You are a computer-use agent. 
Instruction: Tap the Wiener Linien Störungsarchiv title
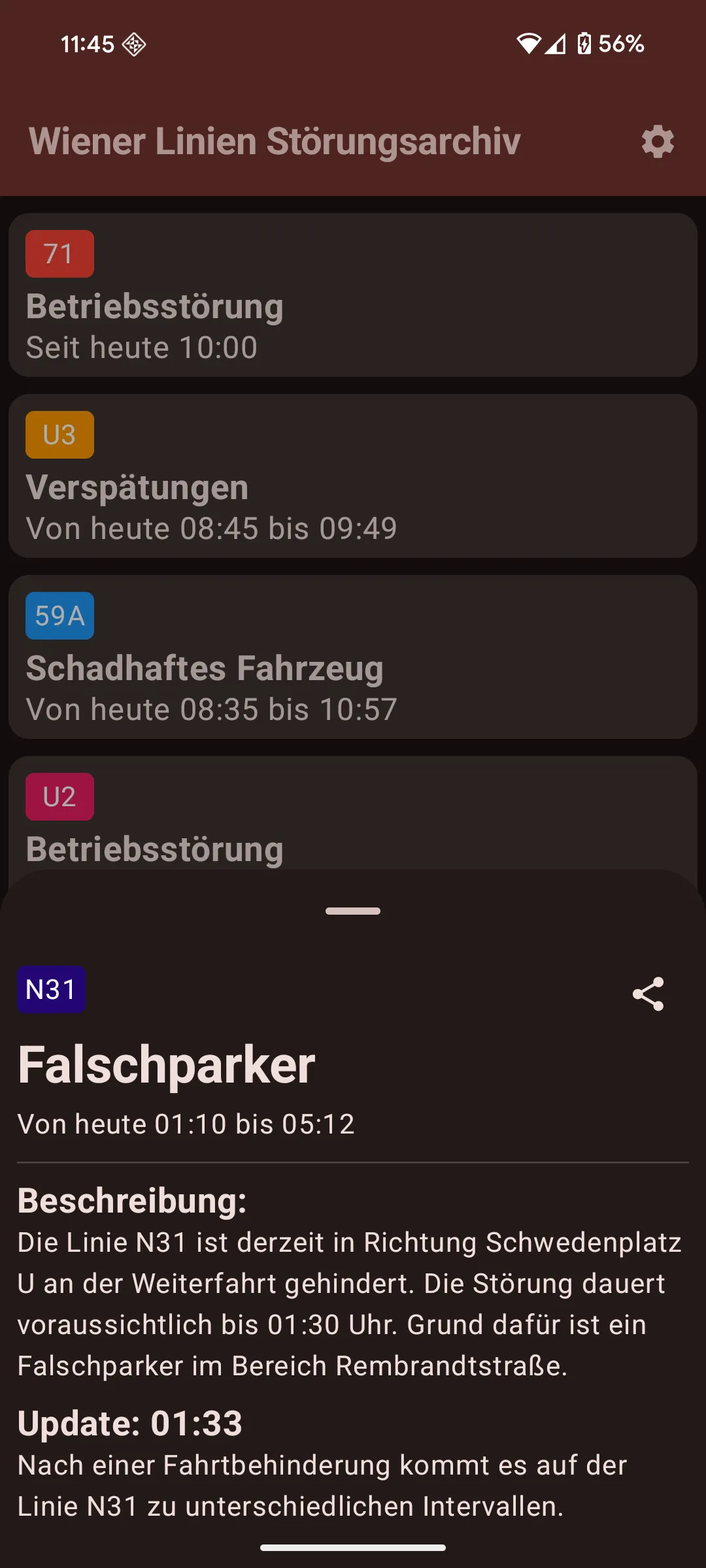coord(273,140)
